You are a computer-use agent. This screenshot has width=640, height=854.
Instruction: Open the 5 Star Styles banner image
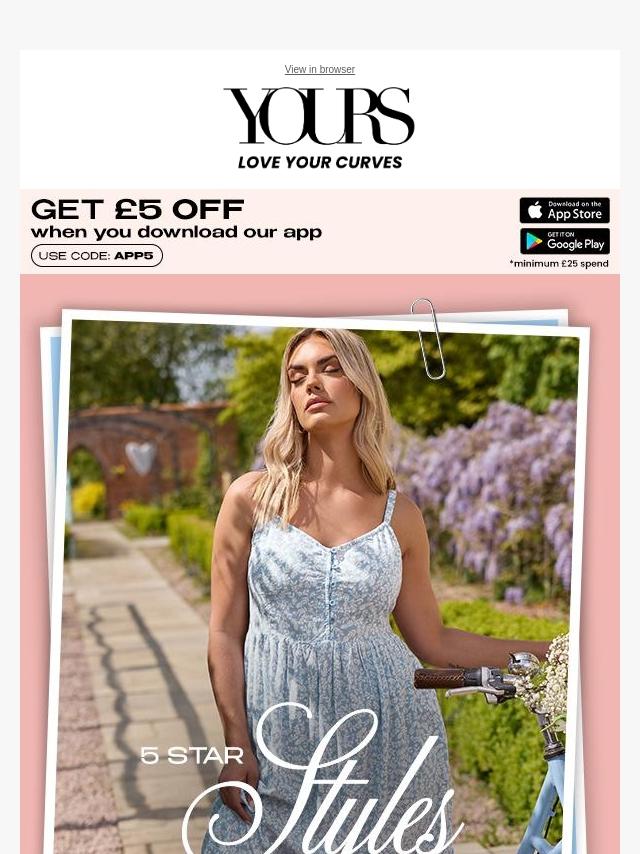[320, 580]
